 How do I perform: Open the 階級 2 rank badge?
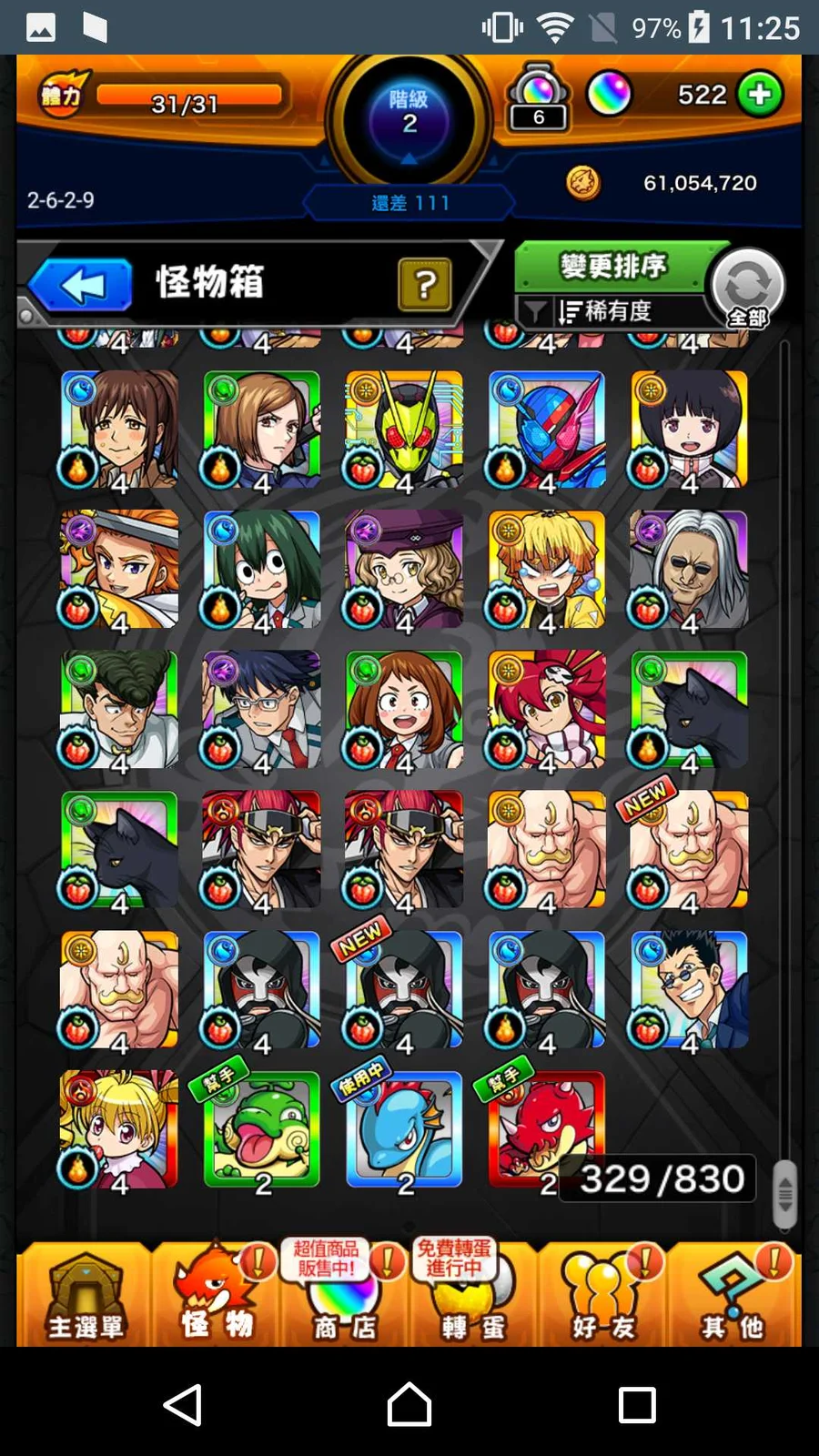(409, 114)
